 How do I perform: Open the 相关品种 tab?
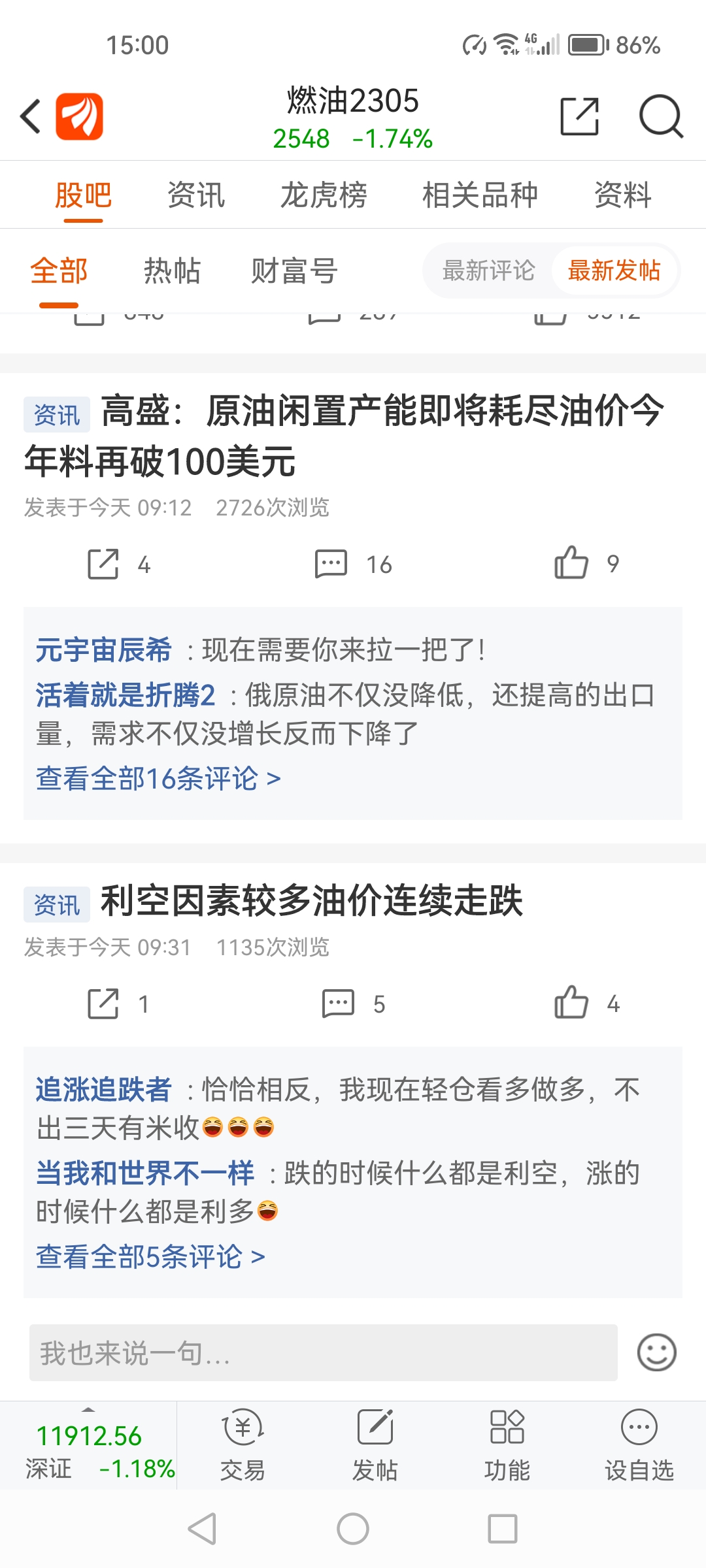480,195
